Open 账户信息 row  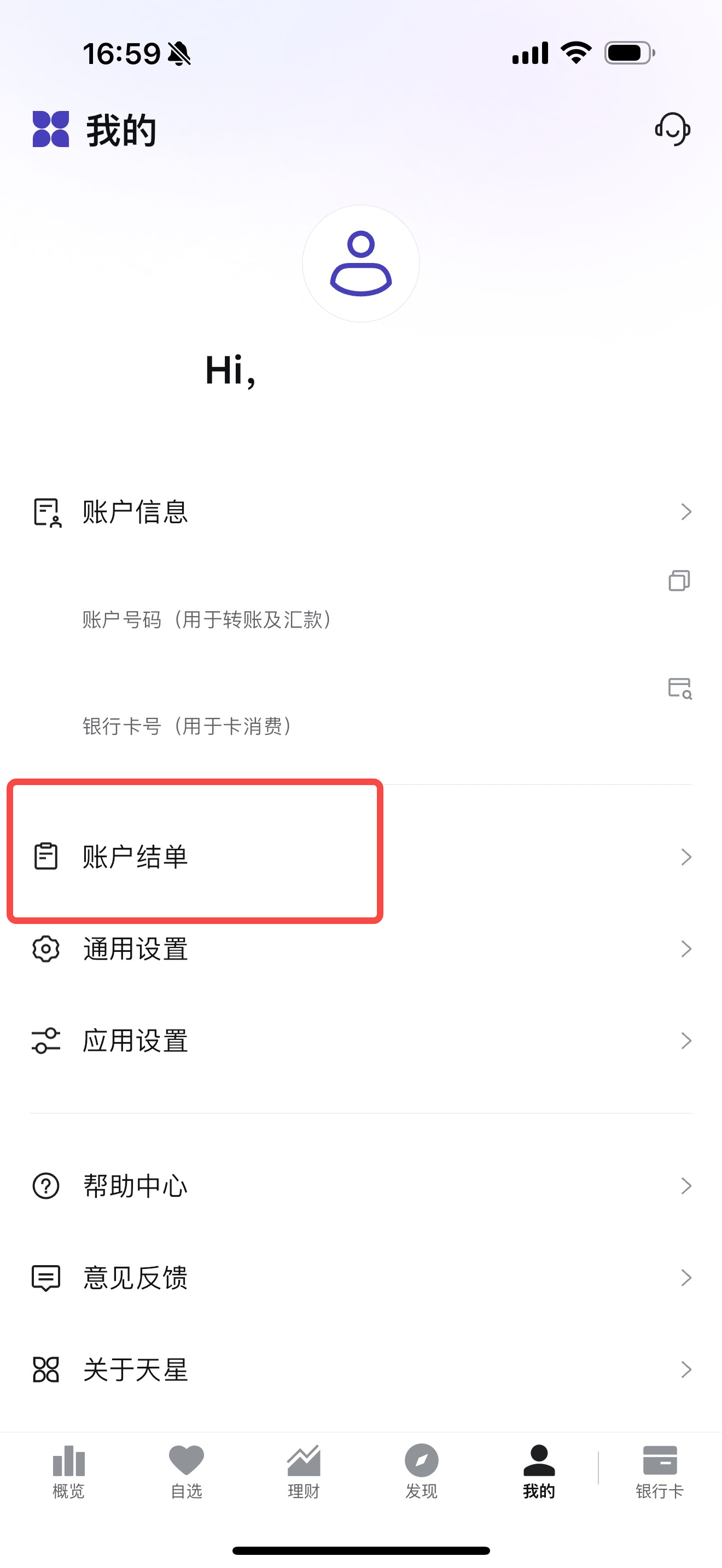pyautogui.click(x=361, y=512)
